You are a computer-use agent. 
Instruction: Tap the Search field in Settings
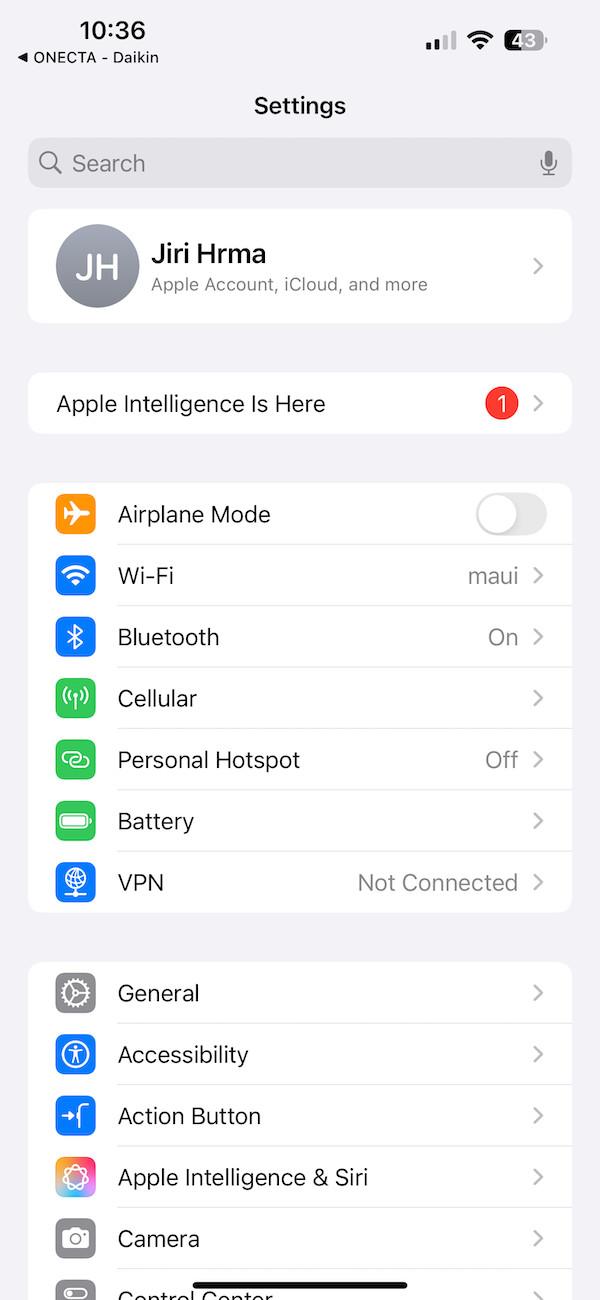point(300,163)
